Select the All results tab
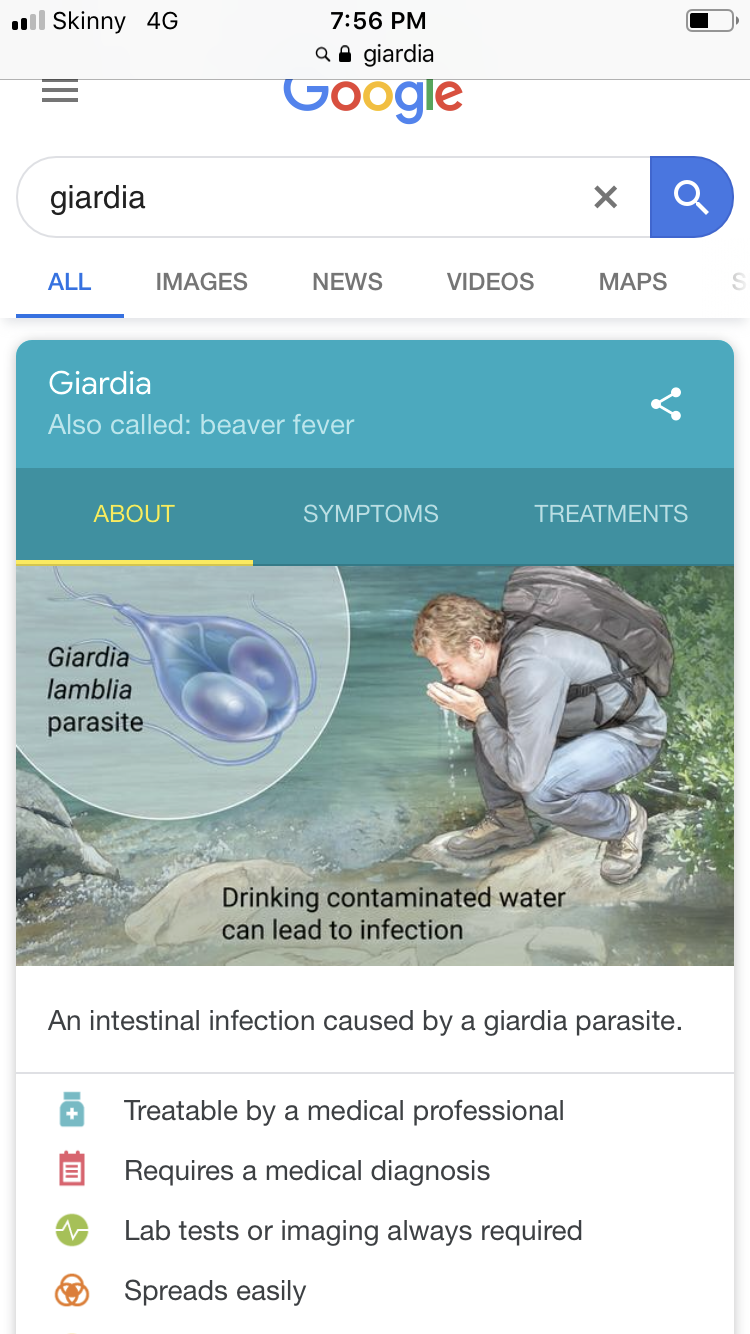 point(70,282)
